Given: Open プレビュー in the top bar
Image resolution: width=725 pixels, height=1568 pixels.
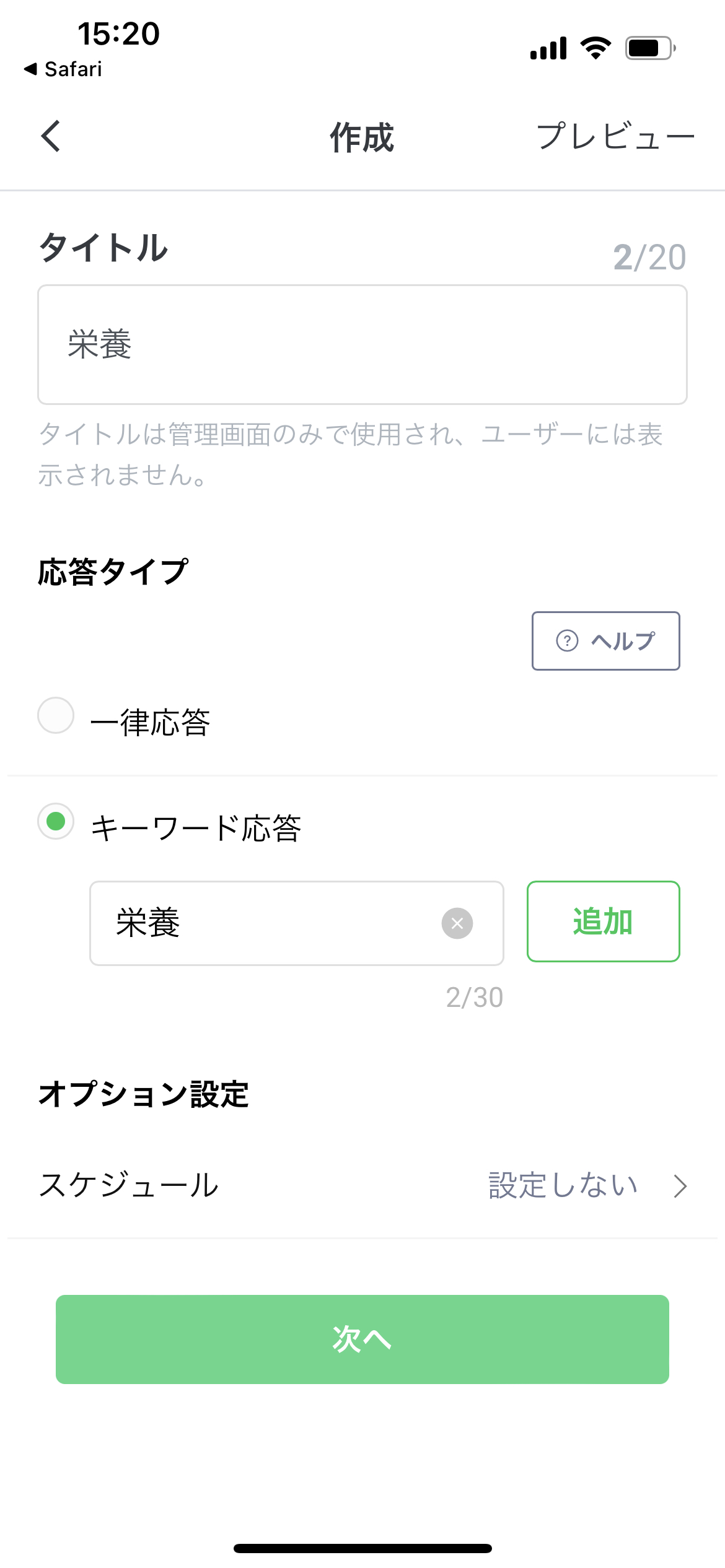Looking at the screenshot, I should click(615, 136).
